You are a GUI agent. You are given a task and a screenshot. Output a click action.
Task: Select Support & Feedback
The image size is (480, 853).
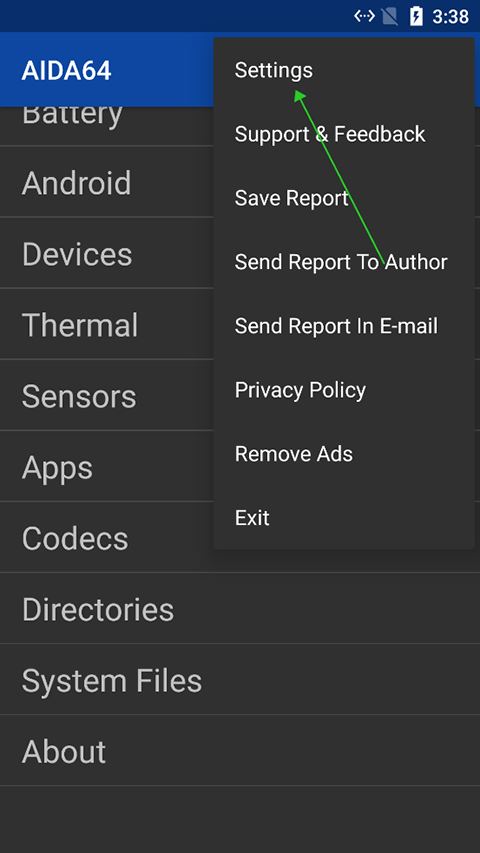point(344,134)
